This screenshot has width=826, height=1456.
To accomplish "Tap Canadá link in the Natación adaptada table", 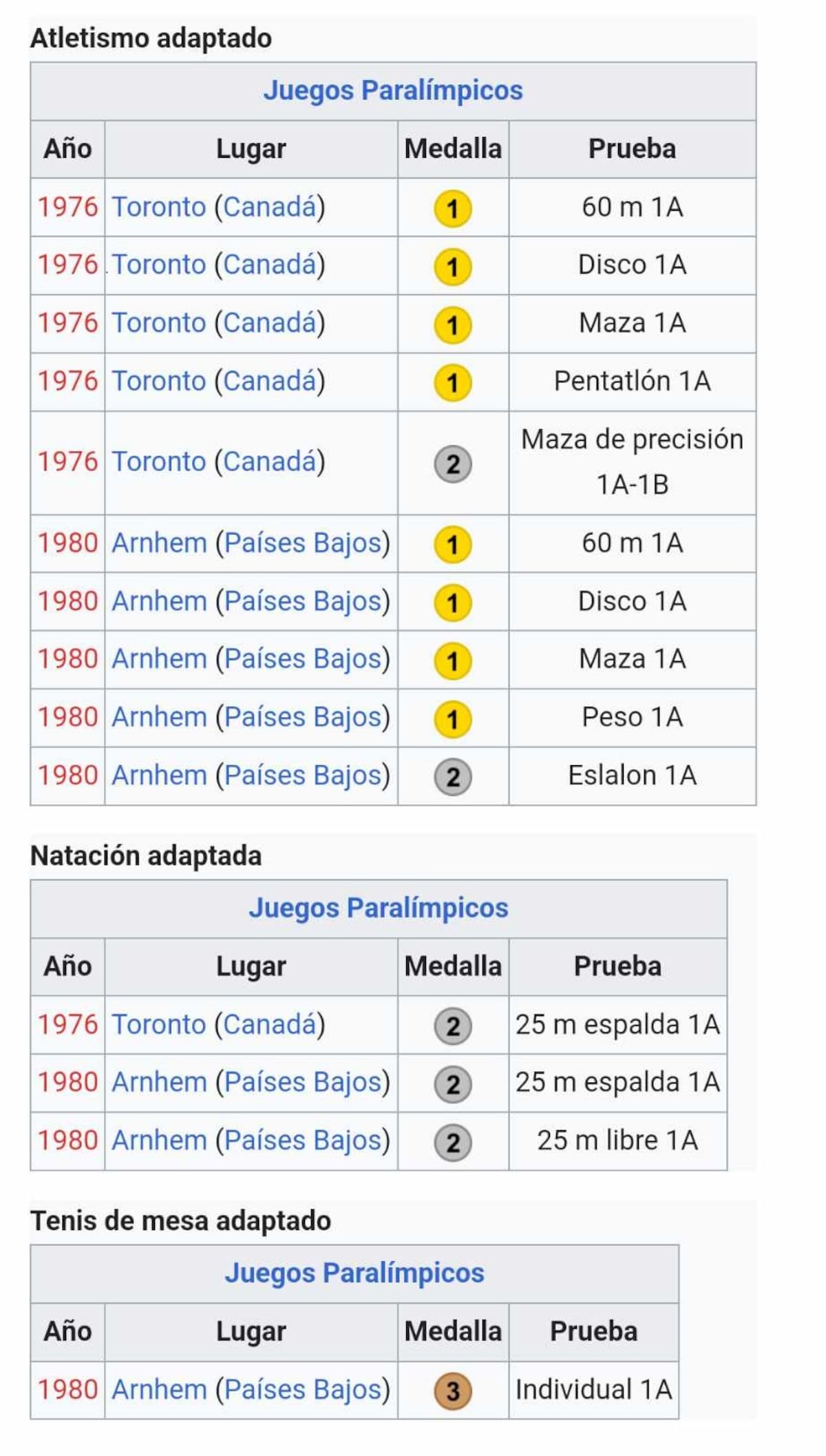I will 269,1024.
